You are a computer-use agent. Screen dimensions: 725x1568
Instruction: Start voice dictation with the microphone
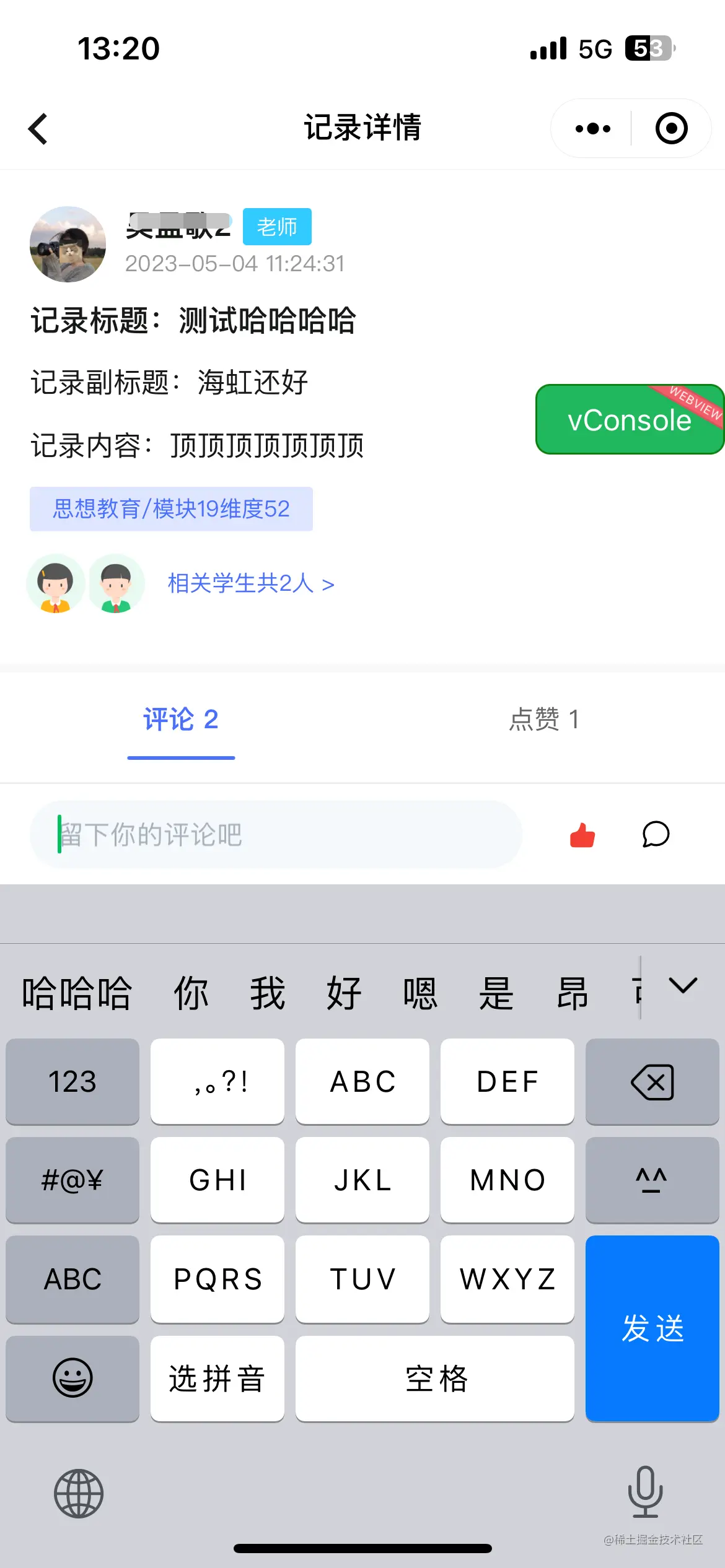coord(645,1492)
